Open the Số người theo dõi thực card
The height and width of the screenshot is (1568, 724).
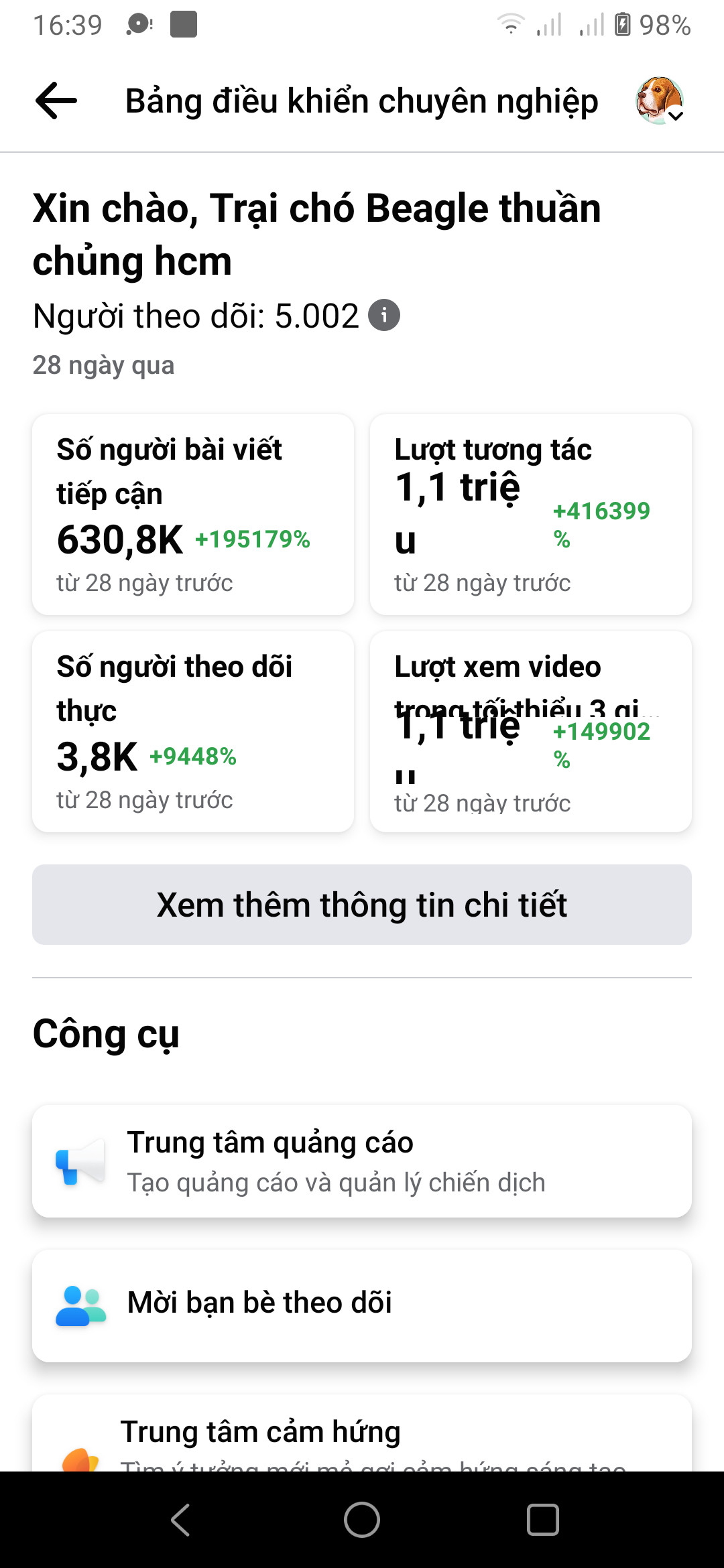coord(193,732)
